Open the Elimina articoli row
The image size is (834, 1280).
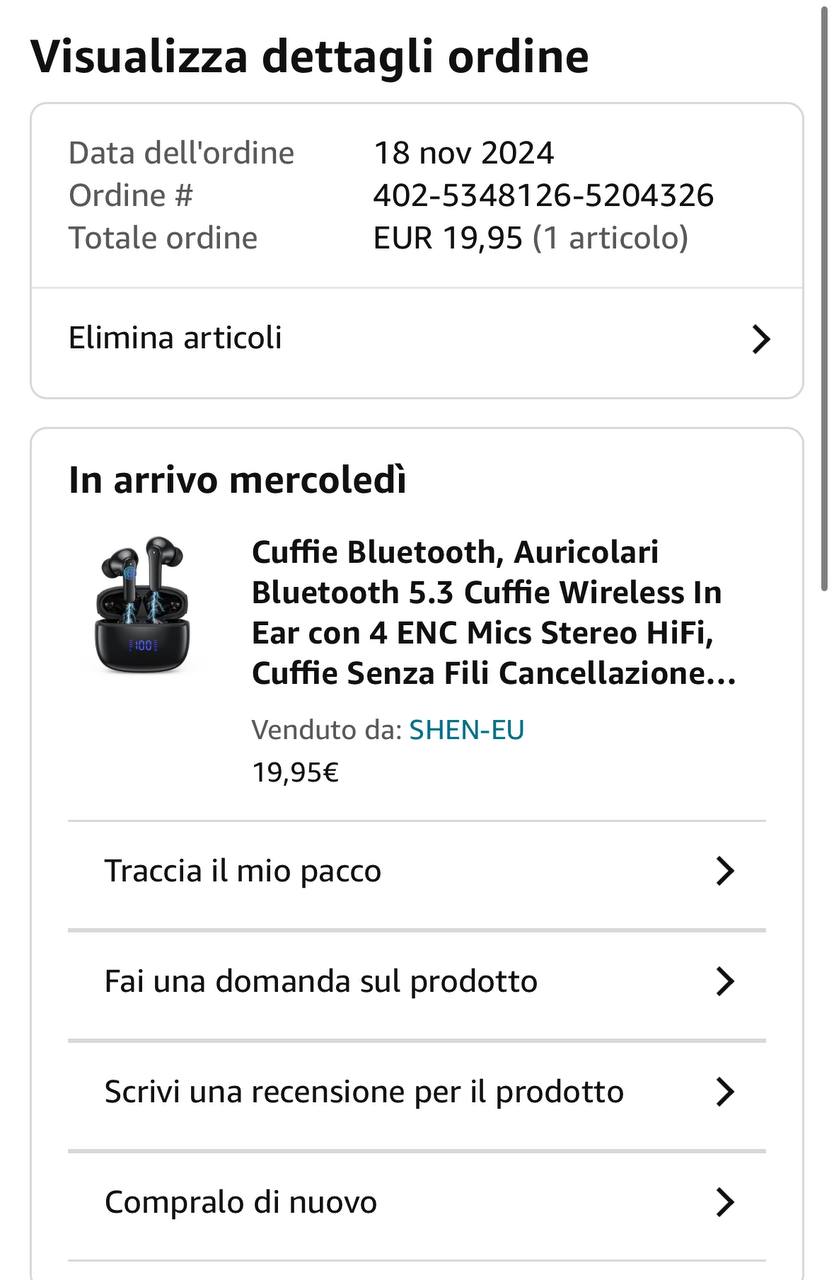416,339
